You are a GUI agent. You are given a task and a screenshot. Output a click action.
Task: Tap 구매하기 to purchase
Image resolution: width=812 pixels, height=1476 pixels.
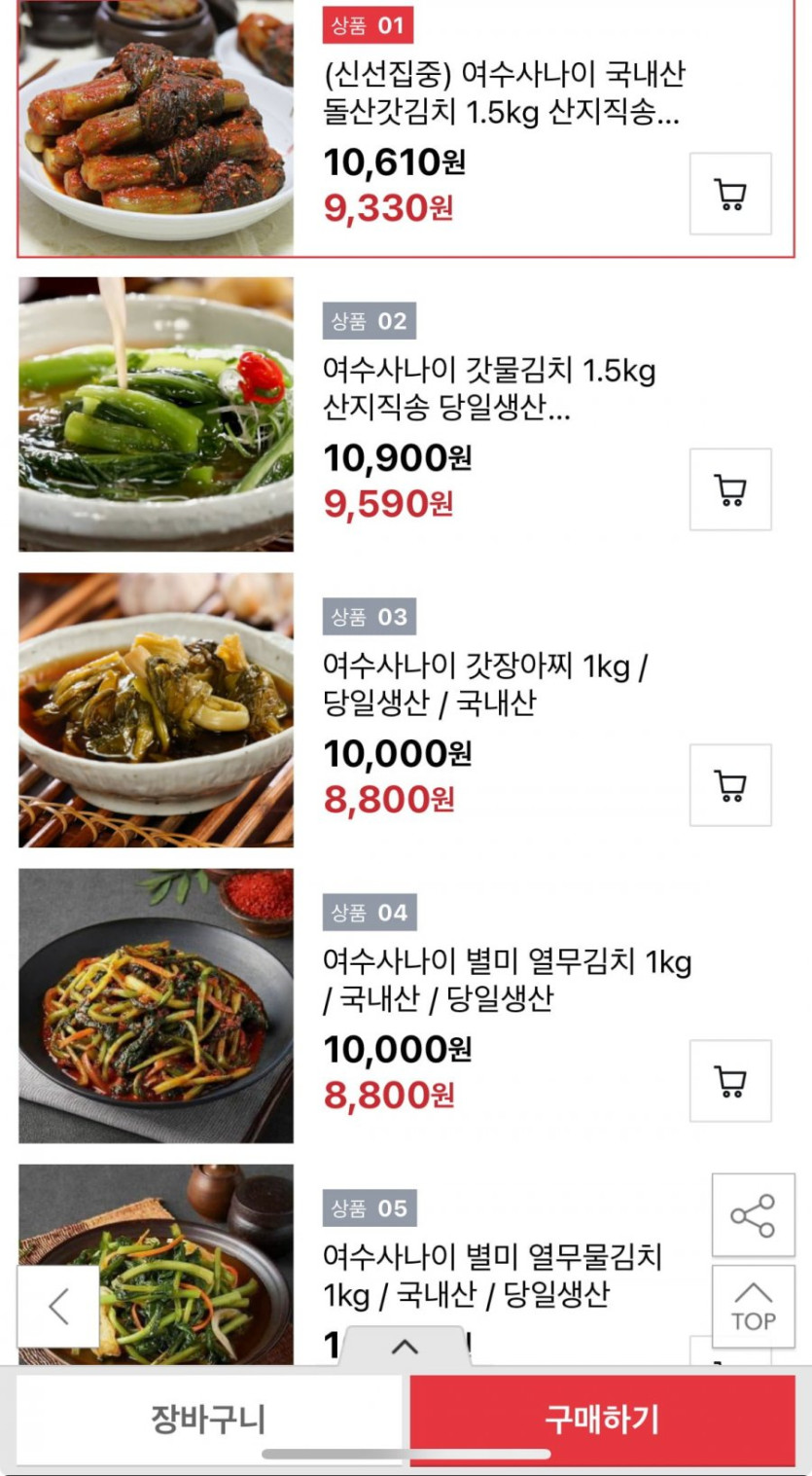pyautogui.click(x=602, y=1420)
